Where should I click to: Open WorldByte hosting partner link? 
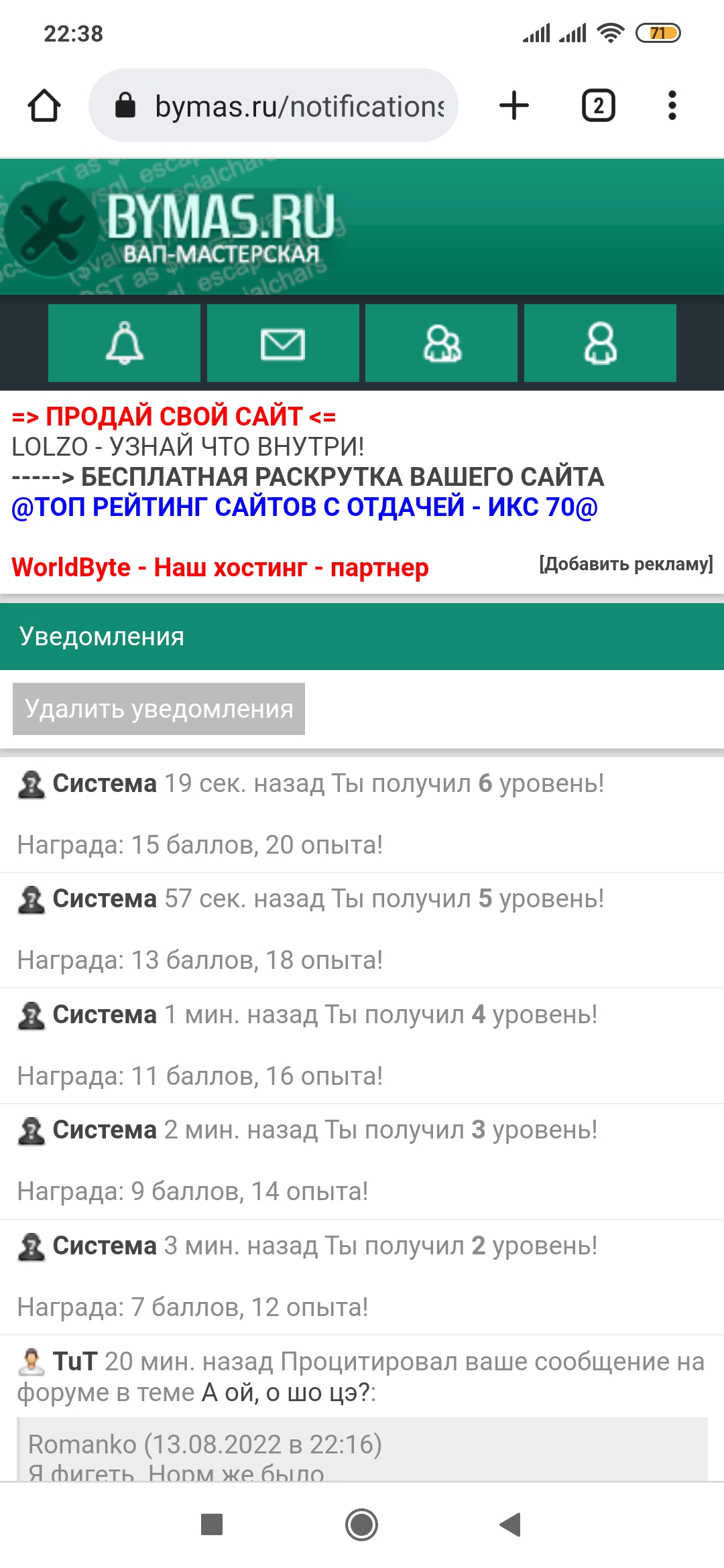tap(220, 567)
